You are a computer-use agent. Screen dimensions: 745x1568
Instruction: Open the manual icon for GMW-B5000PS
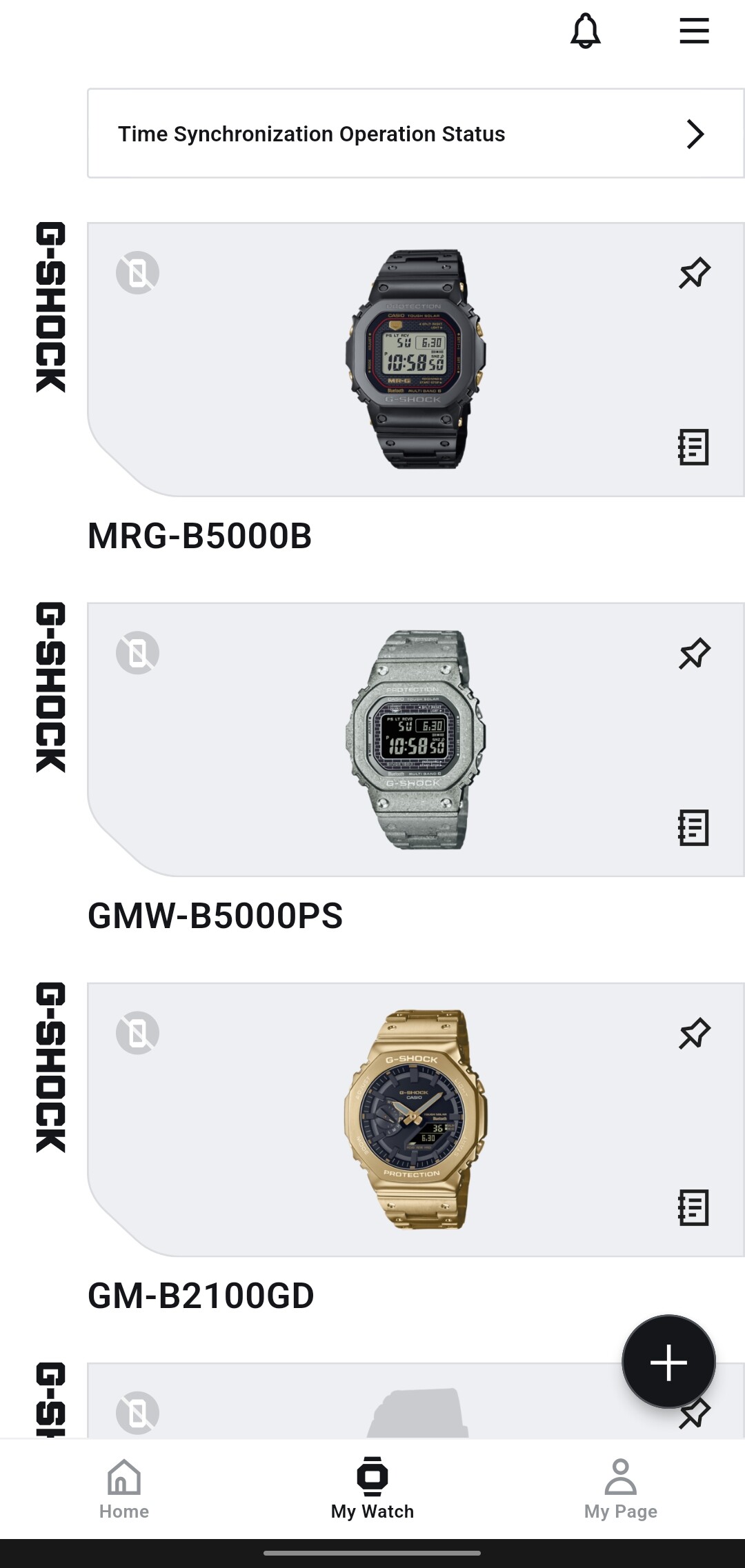[693, 827]
